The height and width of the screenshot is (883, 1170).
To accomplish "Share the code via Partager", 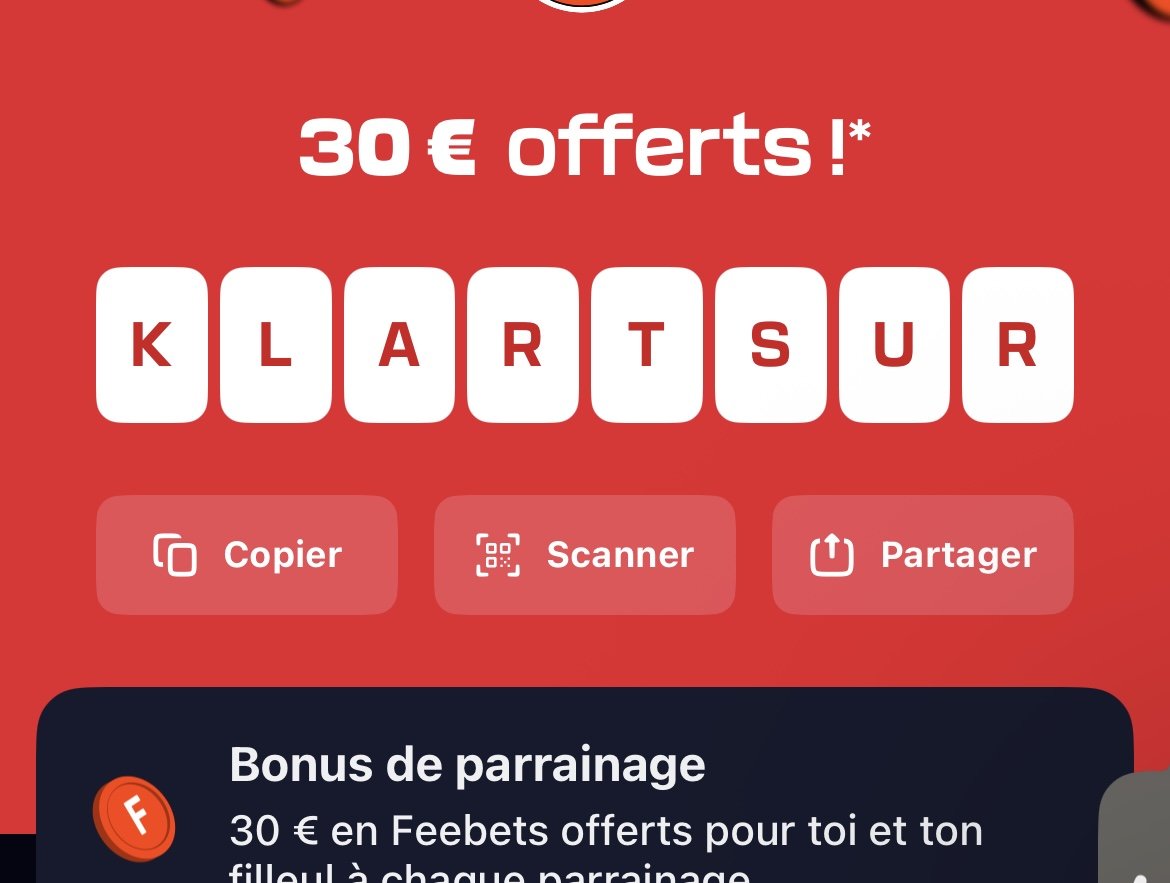I will click(x=922, y=555).
